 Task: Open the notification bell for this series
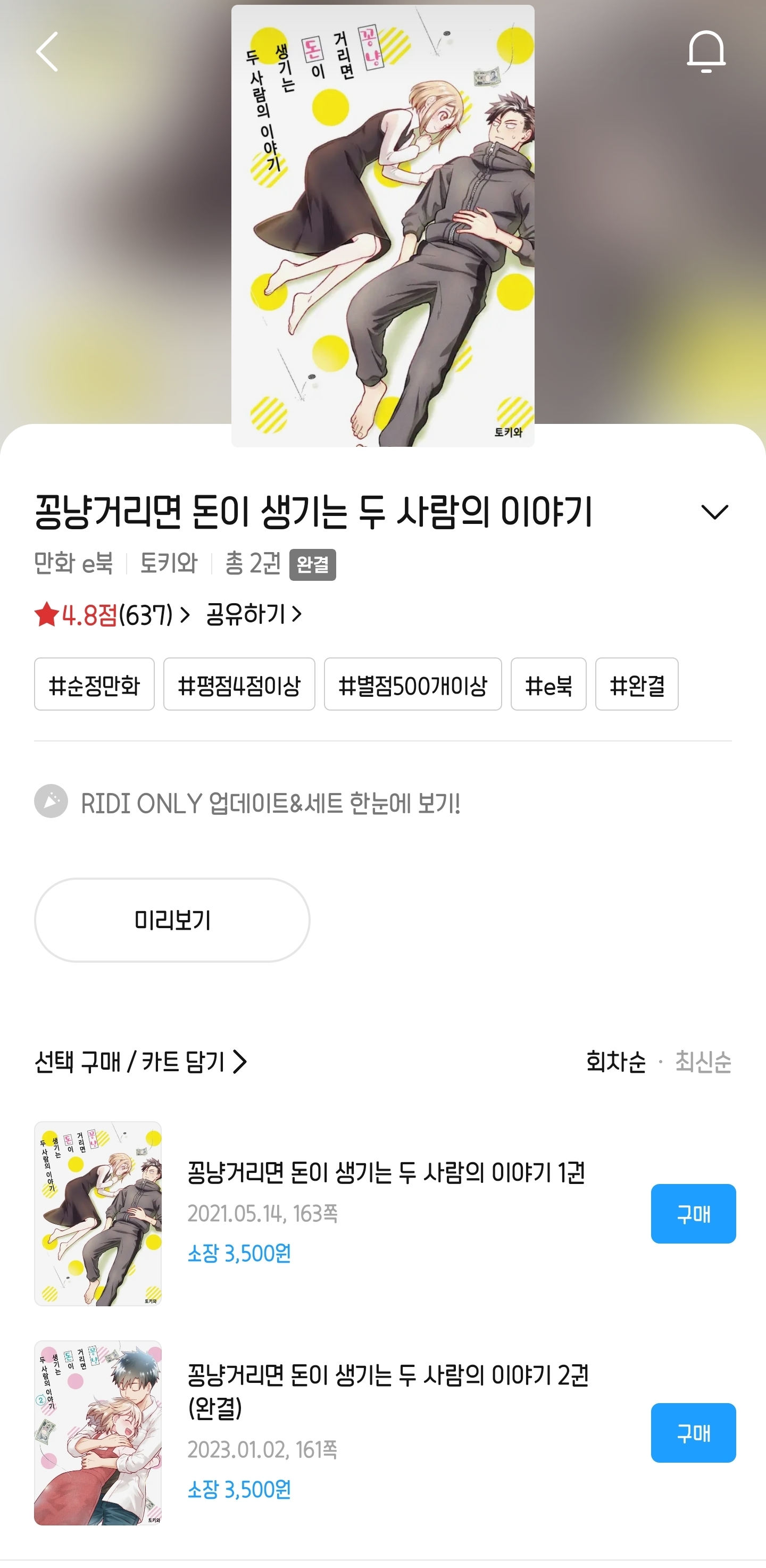[706, 52]
